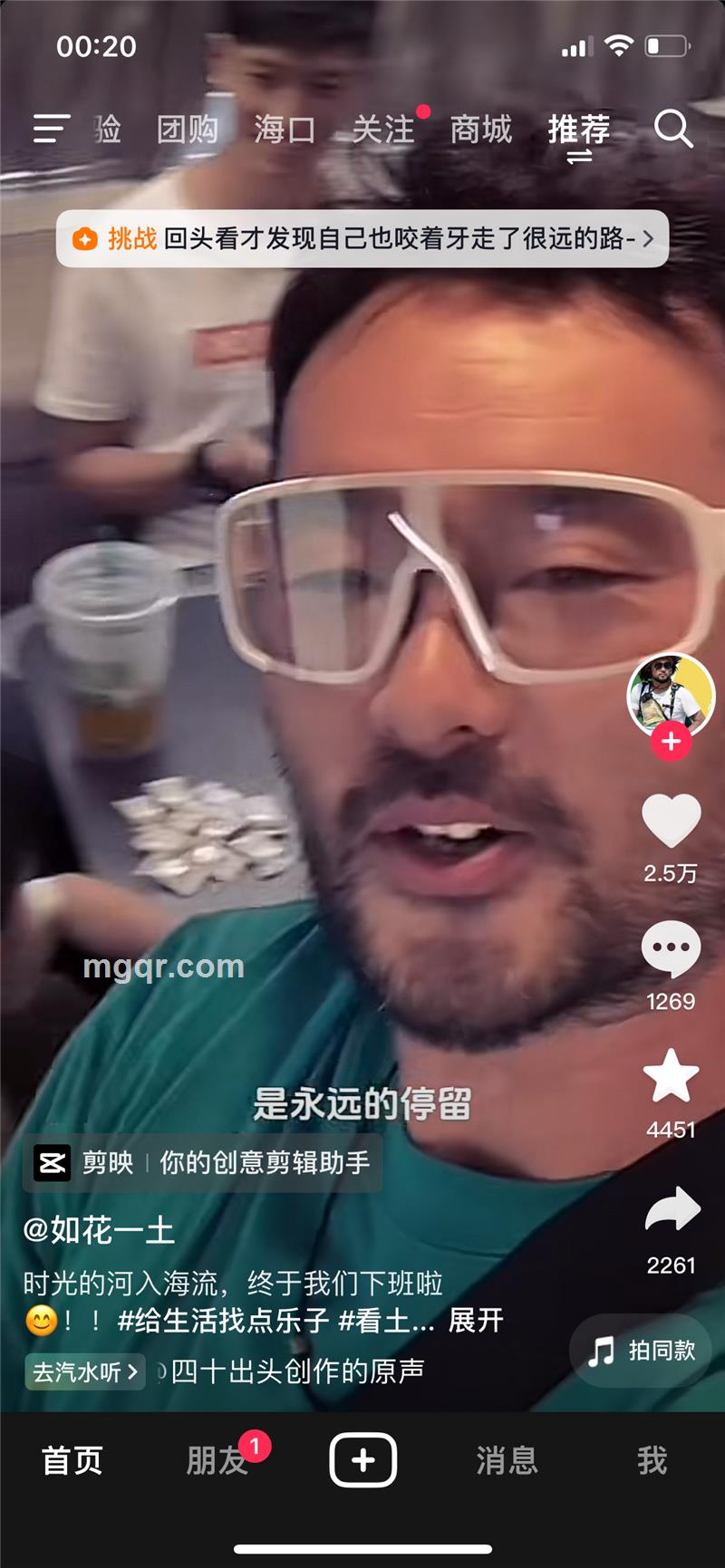Switch to the 关注 tab
Viewport: 725px width, 1568px height.
click(382, 130)
